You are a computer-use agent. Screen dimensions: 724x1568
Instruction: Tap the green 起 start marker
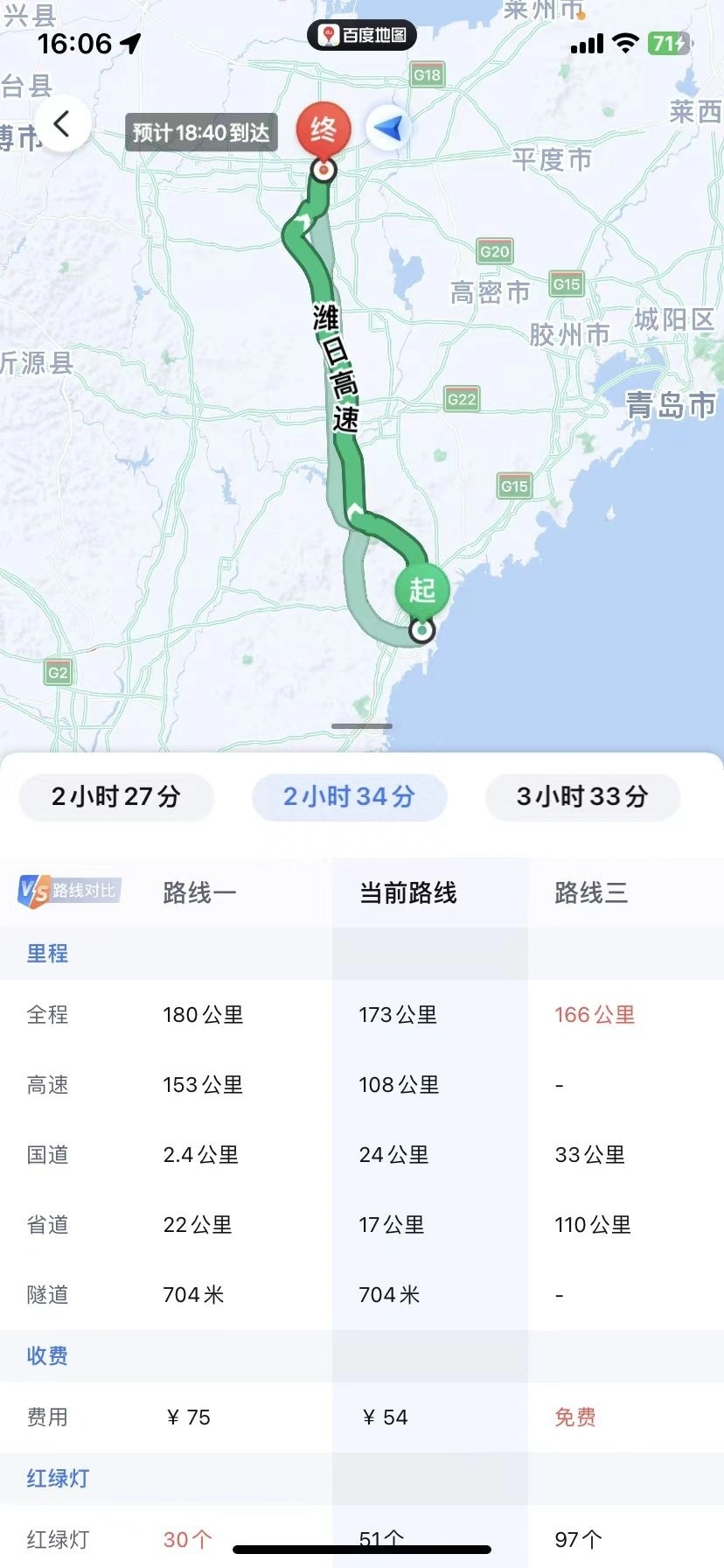pos(421,590)
